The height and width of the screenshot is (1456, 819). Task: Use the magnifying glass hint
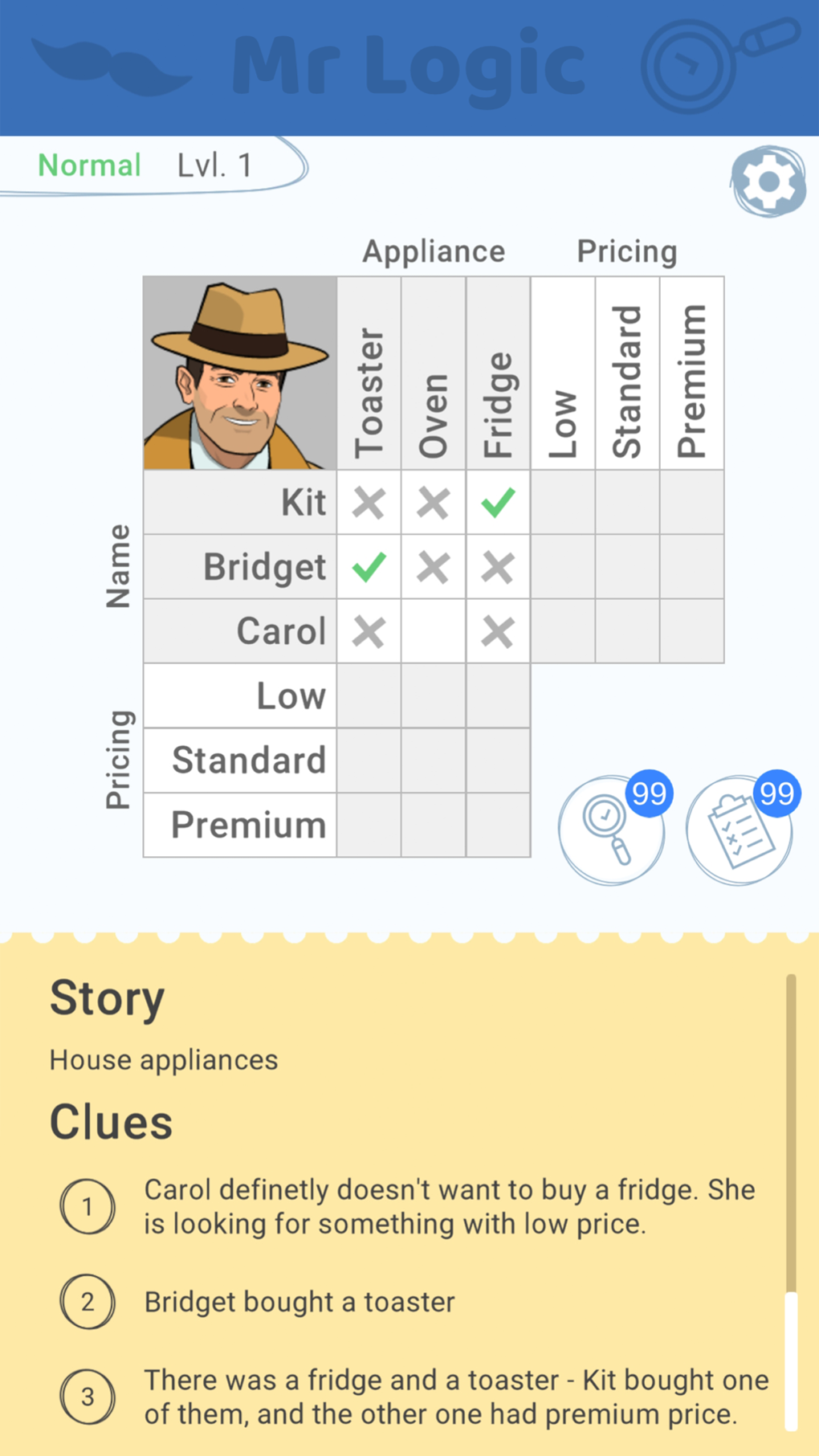pyautogui.click(x=611, y=830)
